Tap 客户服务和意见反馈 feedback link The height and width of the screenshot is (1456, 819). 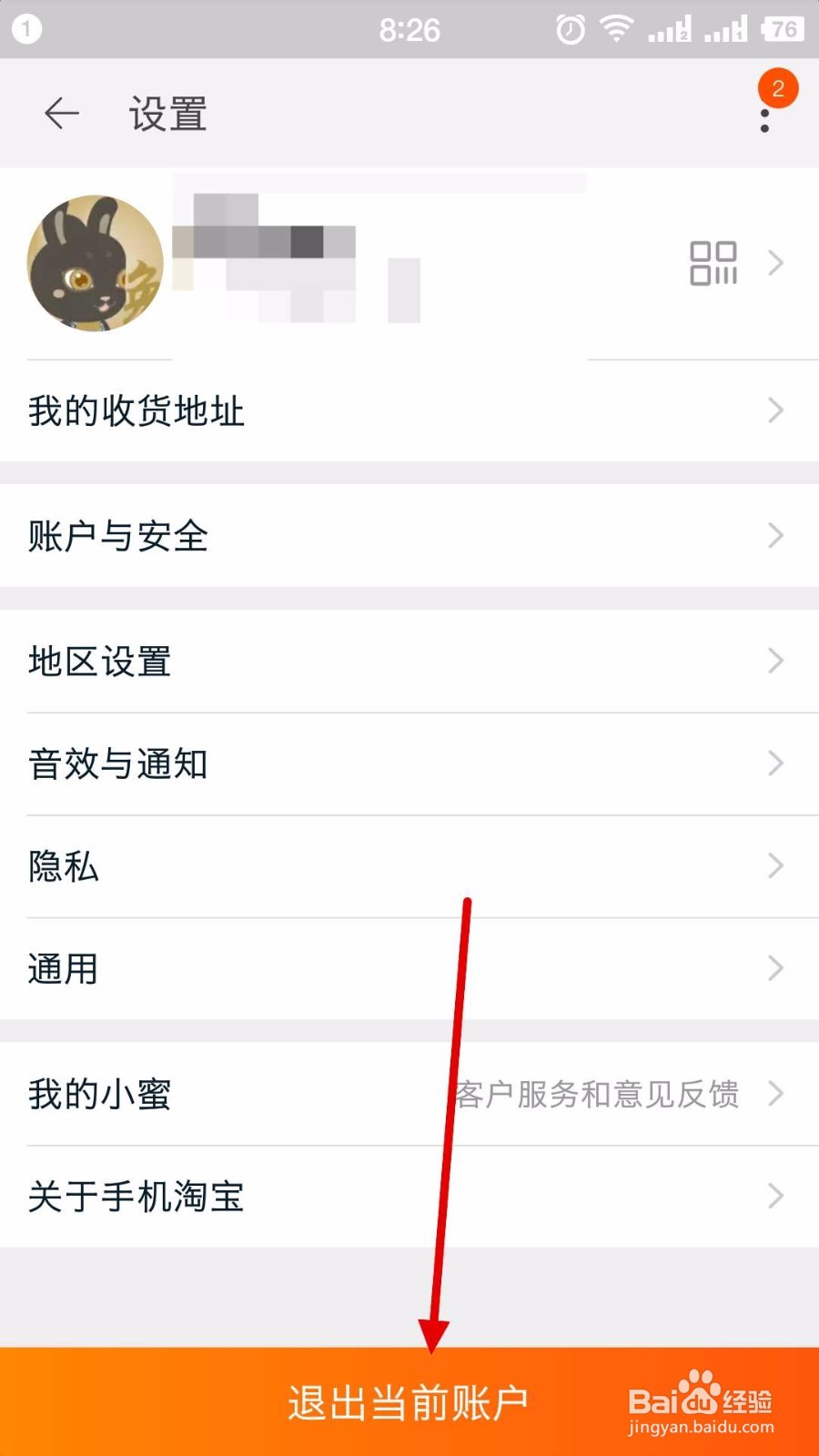click(598, 1095)
